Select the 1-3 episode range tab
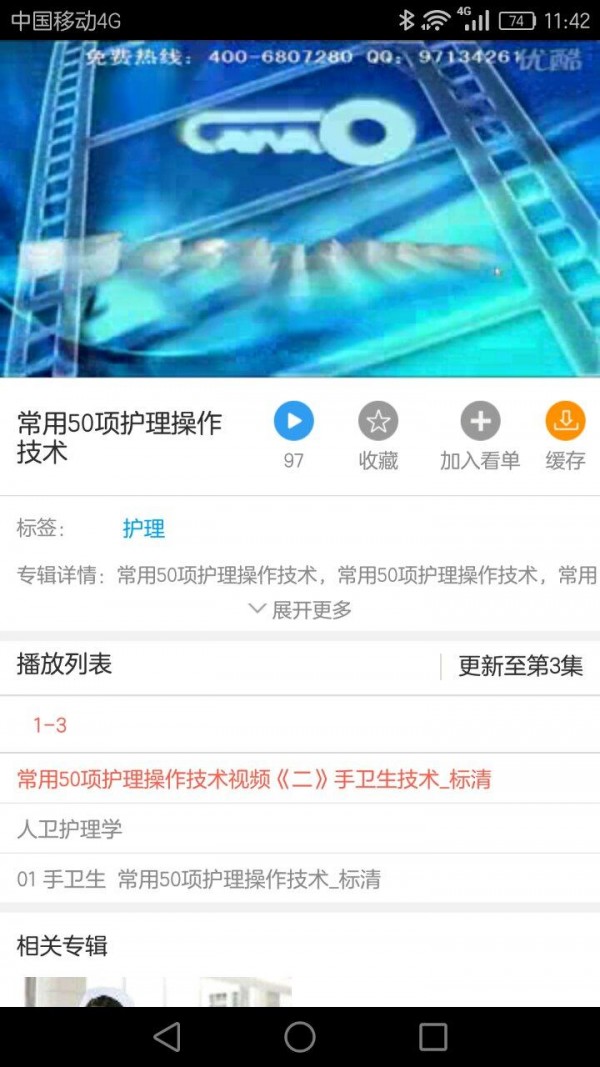The image size is (600, 1067). pyautogui.click(x=50, y=725)
